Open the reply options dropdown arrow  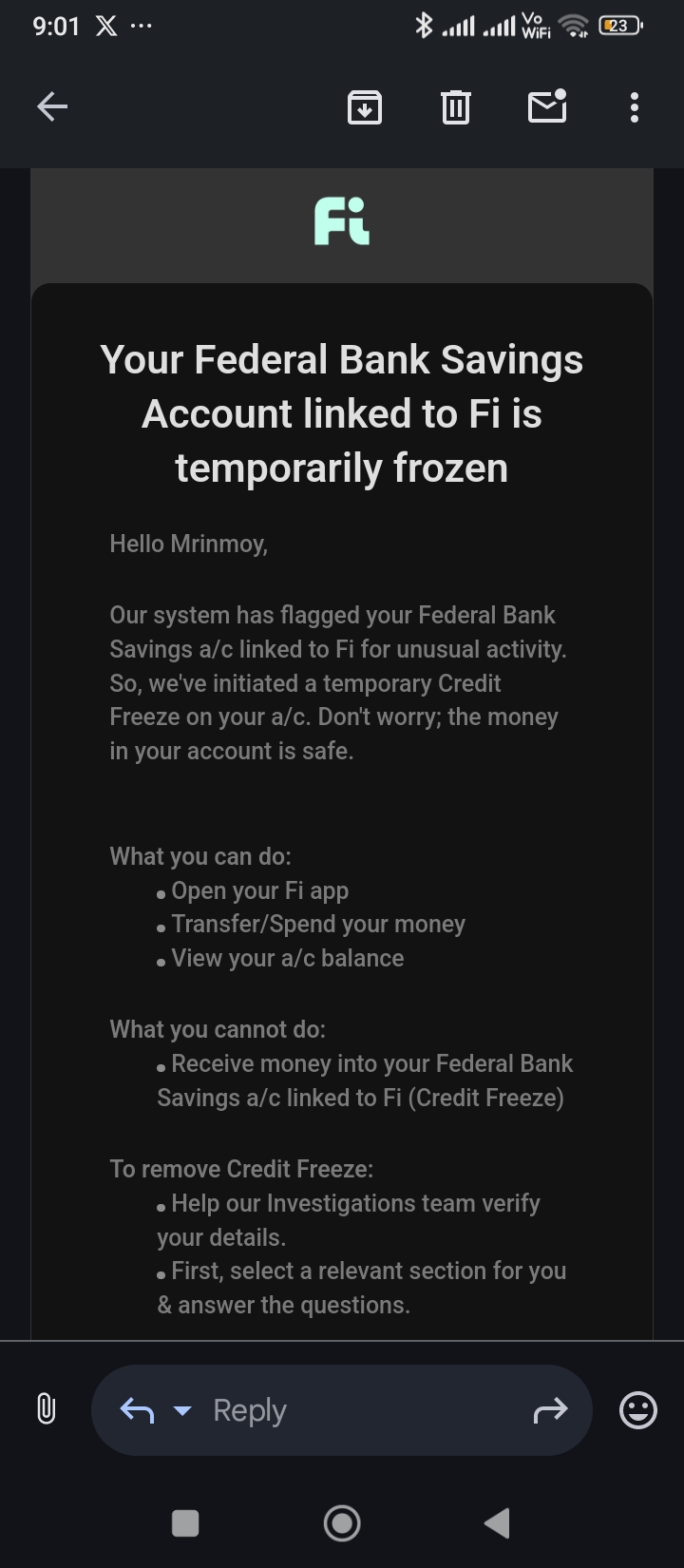tap(182, 1411)
